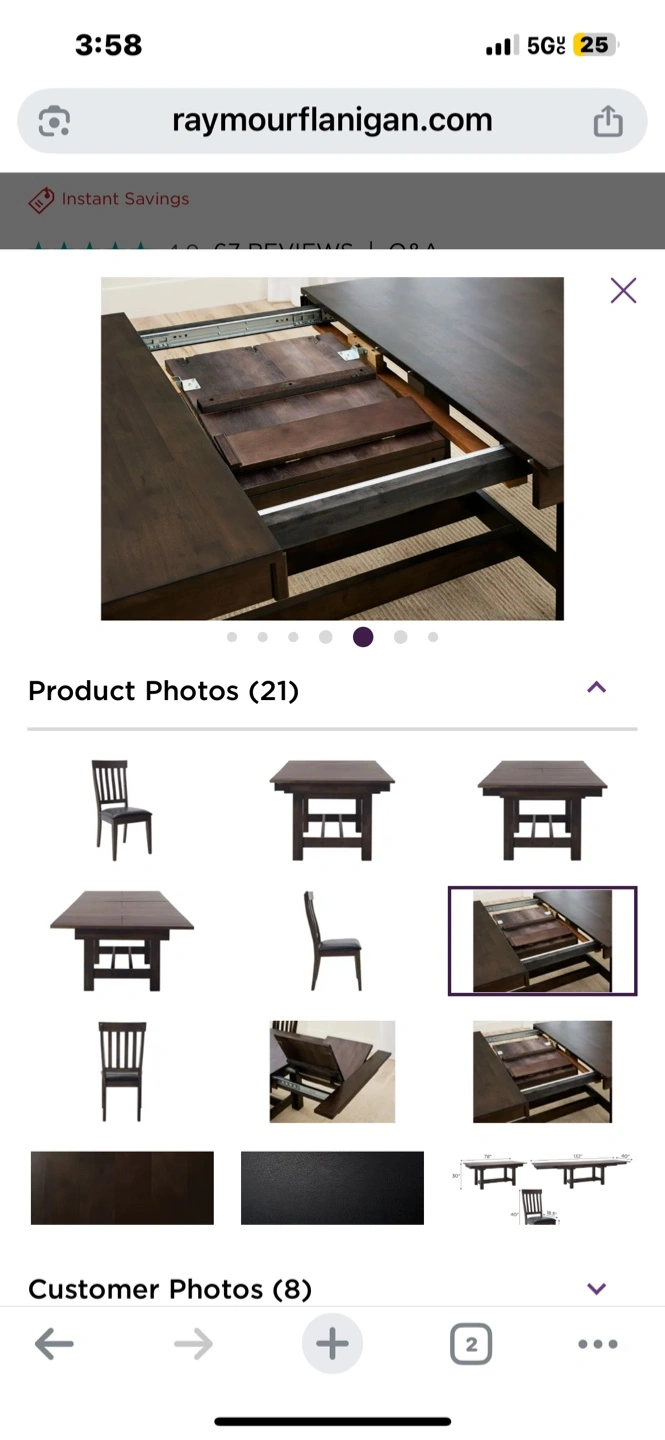View the side-profile chair photo

point(332,941)
